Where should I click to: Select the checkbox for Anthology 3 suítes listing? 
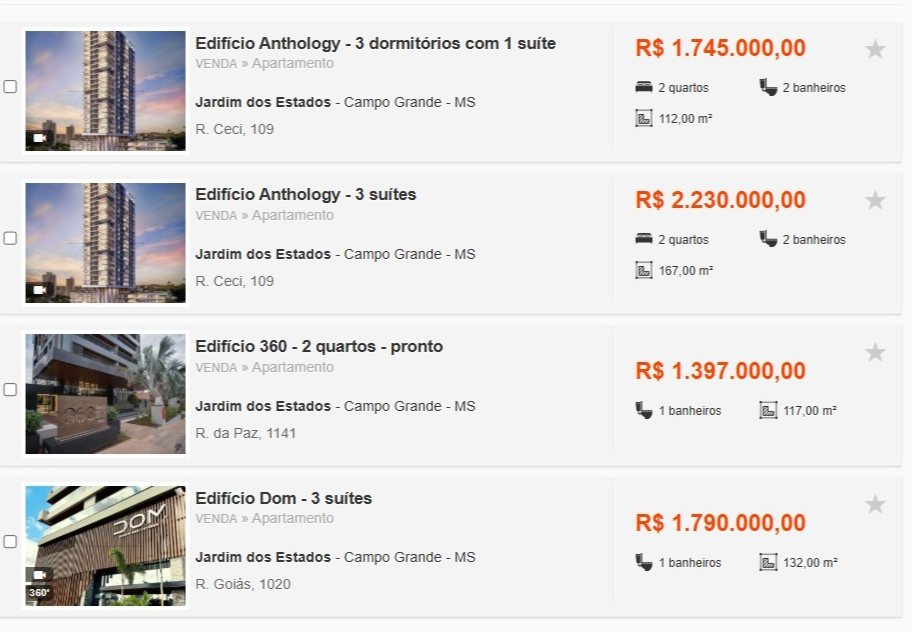point(10,239)
